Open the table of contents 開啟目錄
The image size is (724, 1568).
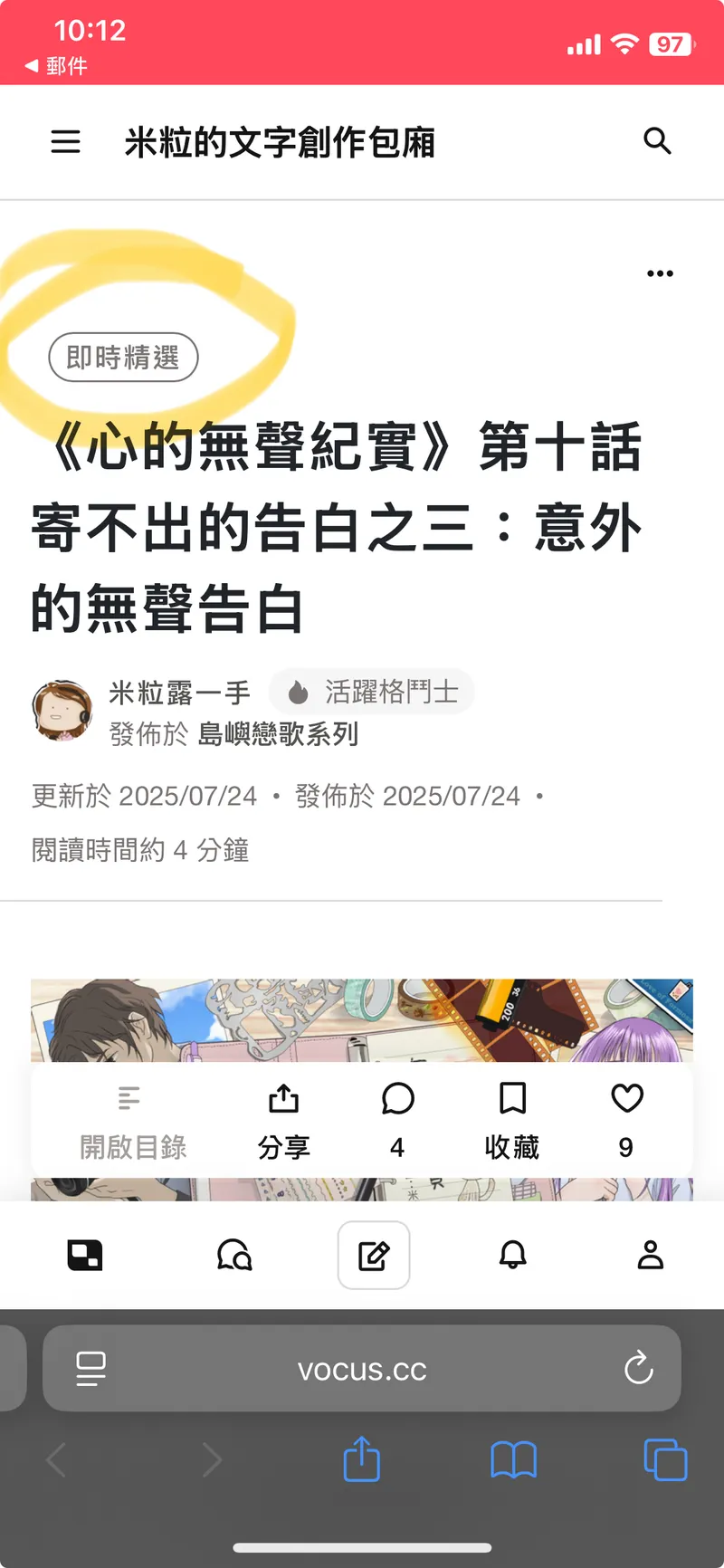click(132, 1121)
